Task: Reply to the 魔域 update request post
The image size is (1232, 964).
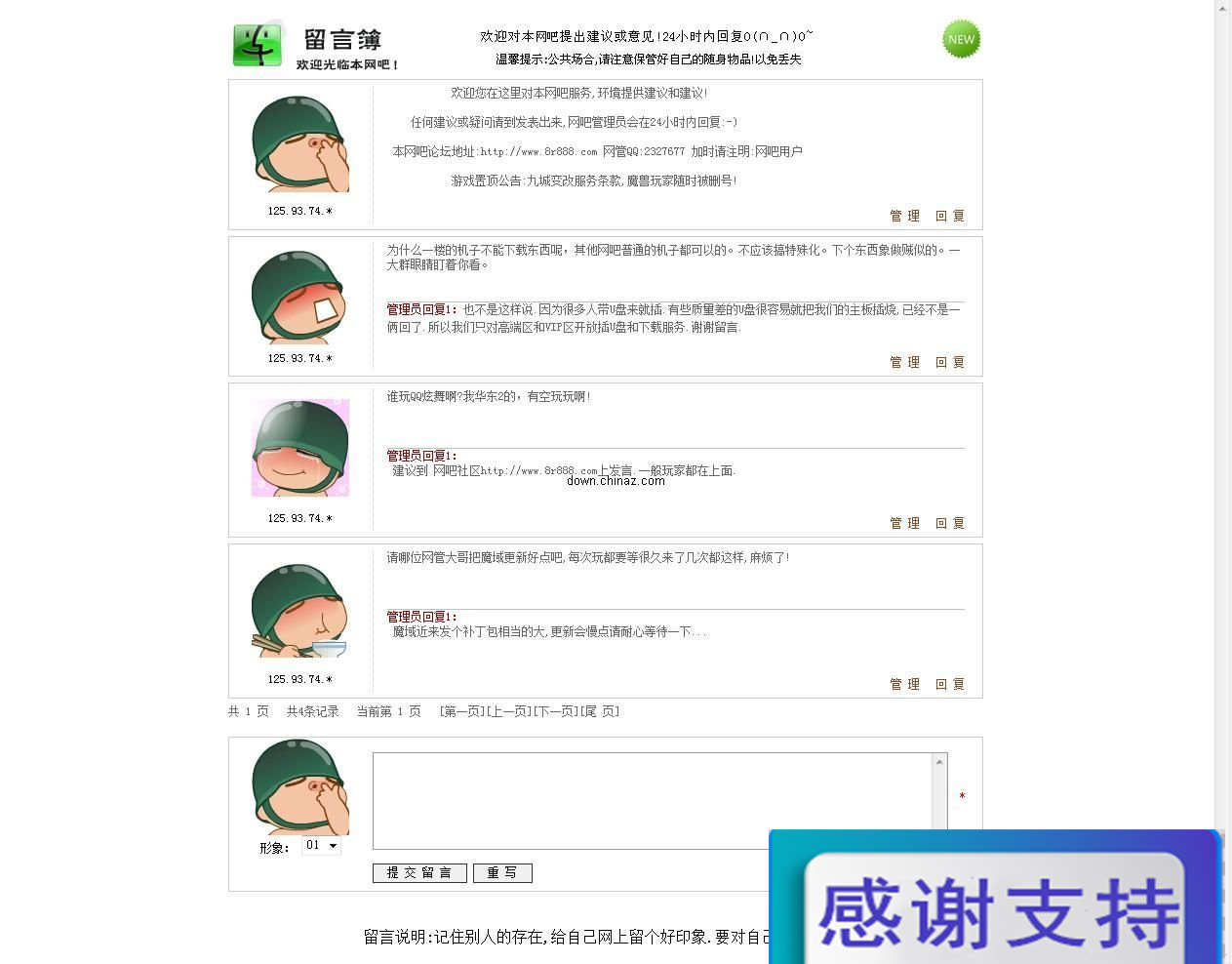Action: click(x=949, y=684)
